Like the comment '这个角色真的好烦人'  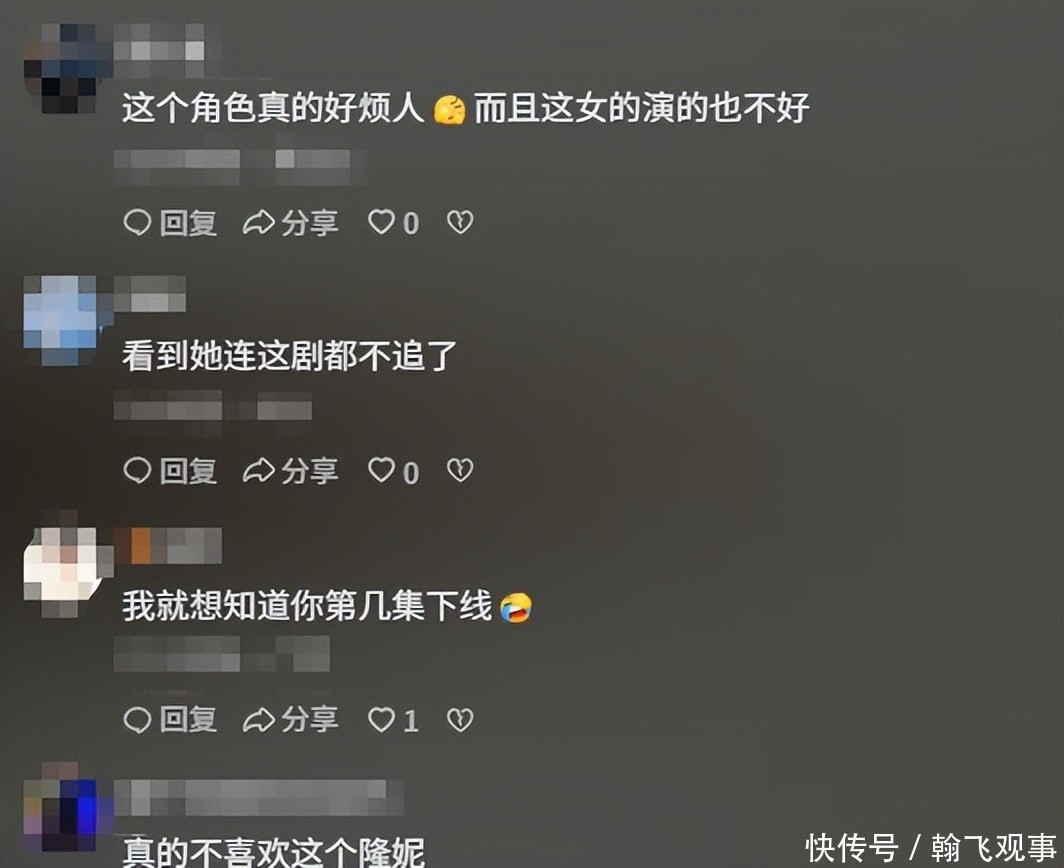click(382, 222)
